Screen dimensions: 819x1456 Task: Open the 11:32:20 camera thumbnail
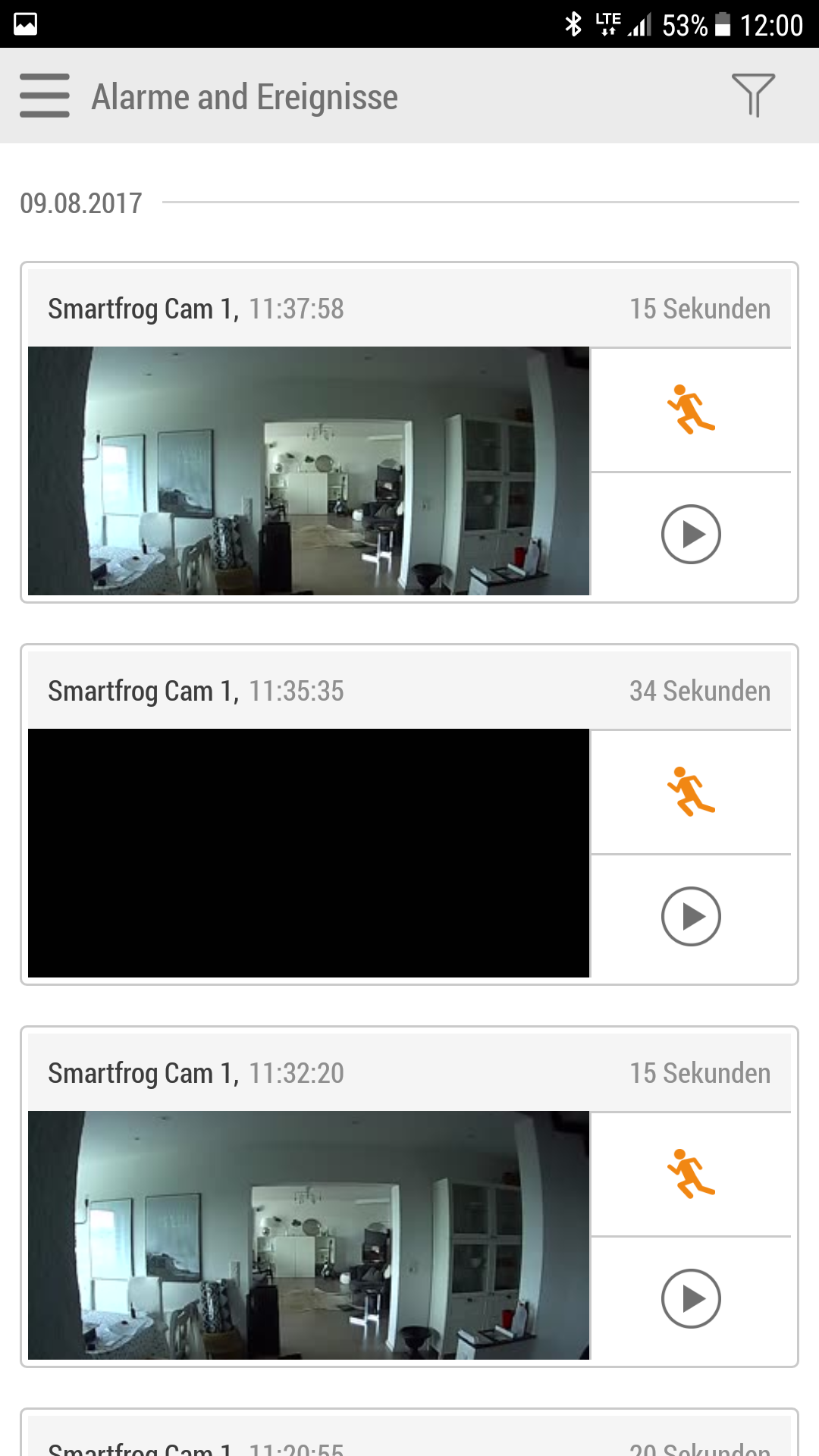309,1235
